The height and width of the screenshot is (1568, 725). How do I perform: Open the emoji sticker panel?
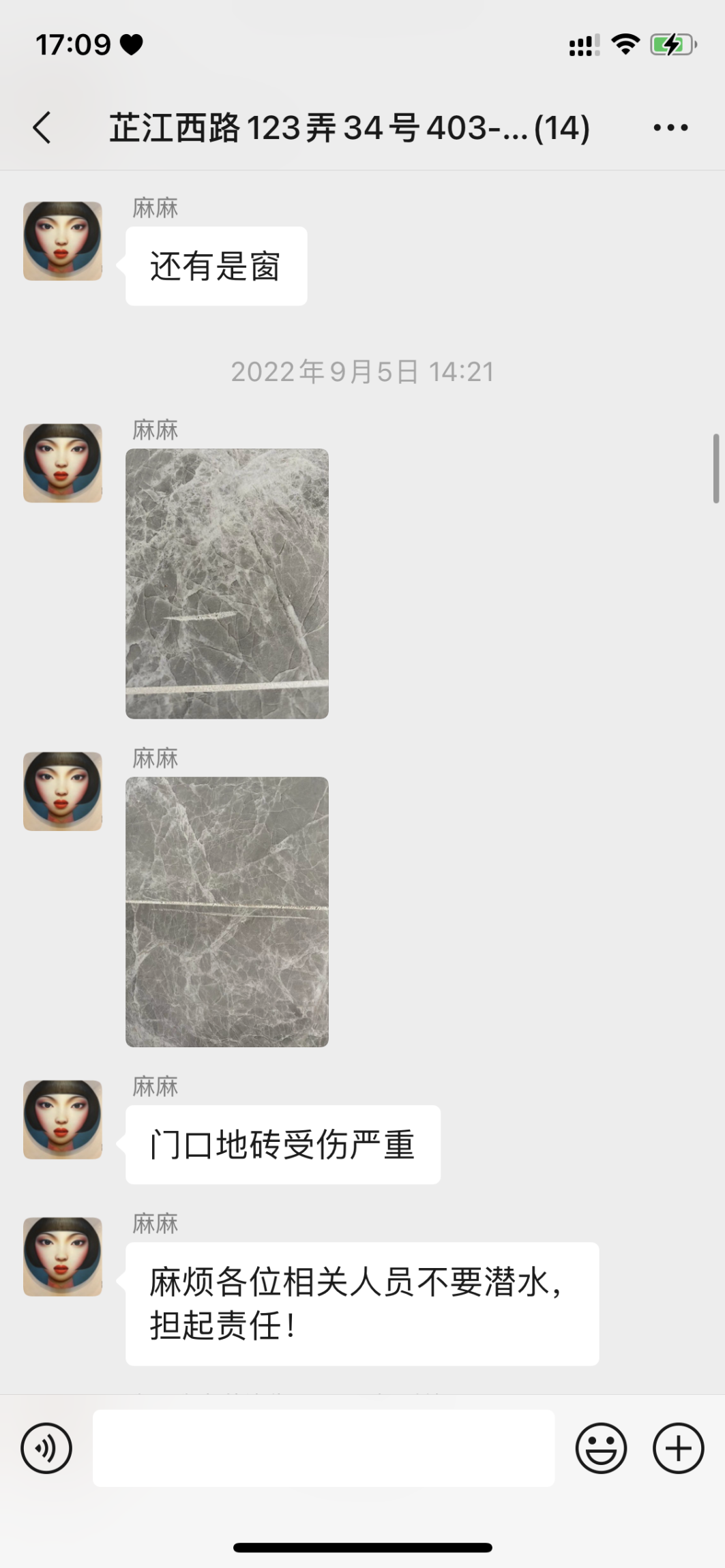(x=601, y=1448)
